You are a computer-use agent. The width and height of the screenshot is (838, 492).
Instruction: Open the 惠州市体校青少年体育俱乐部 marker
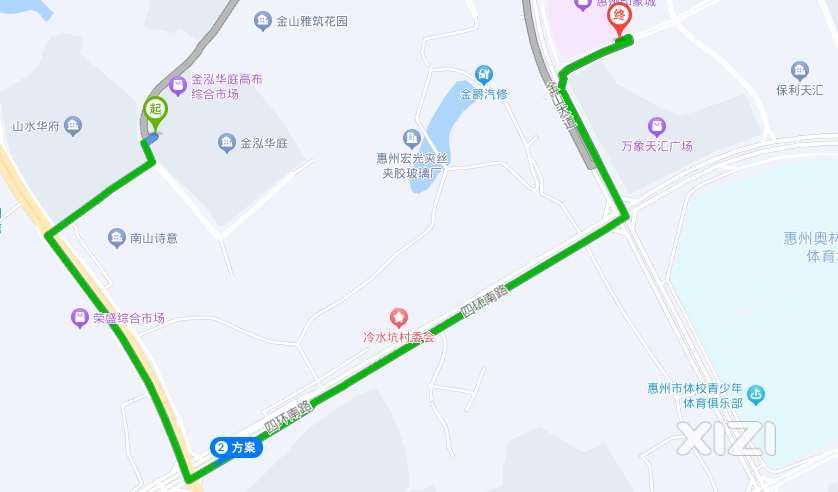756,395
